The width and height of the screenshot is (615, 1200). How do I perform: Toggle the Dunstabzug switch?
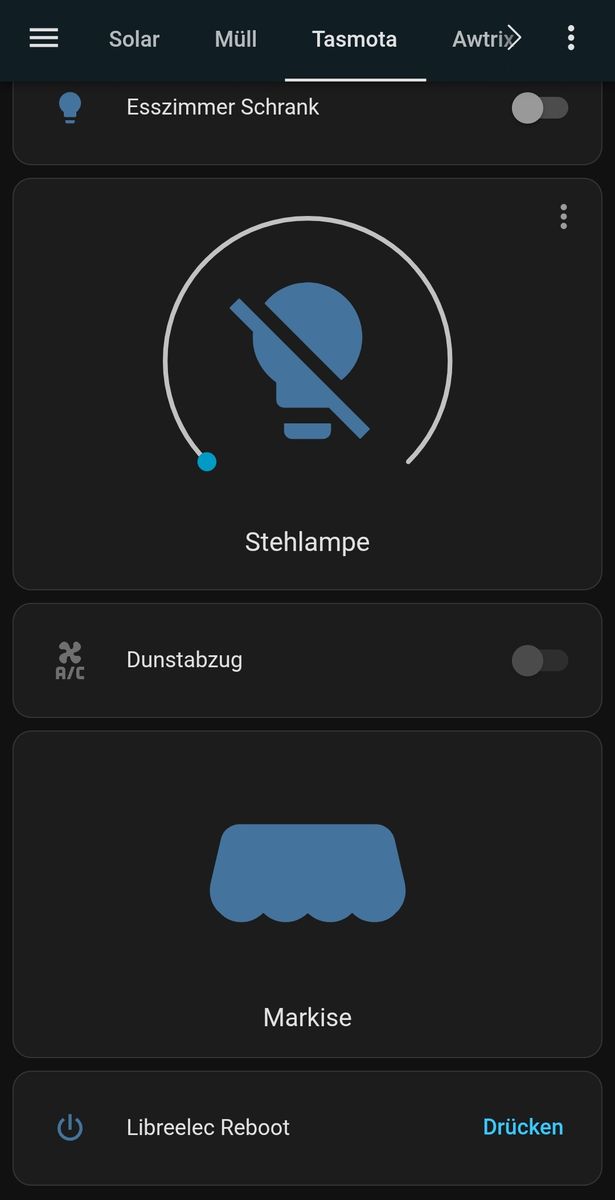click(x=540, y=660)
